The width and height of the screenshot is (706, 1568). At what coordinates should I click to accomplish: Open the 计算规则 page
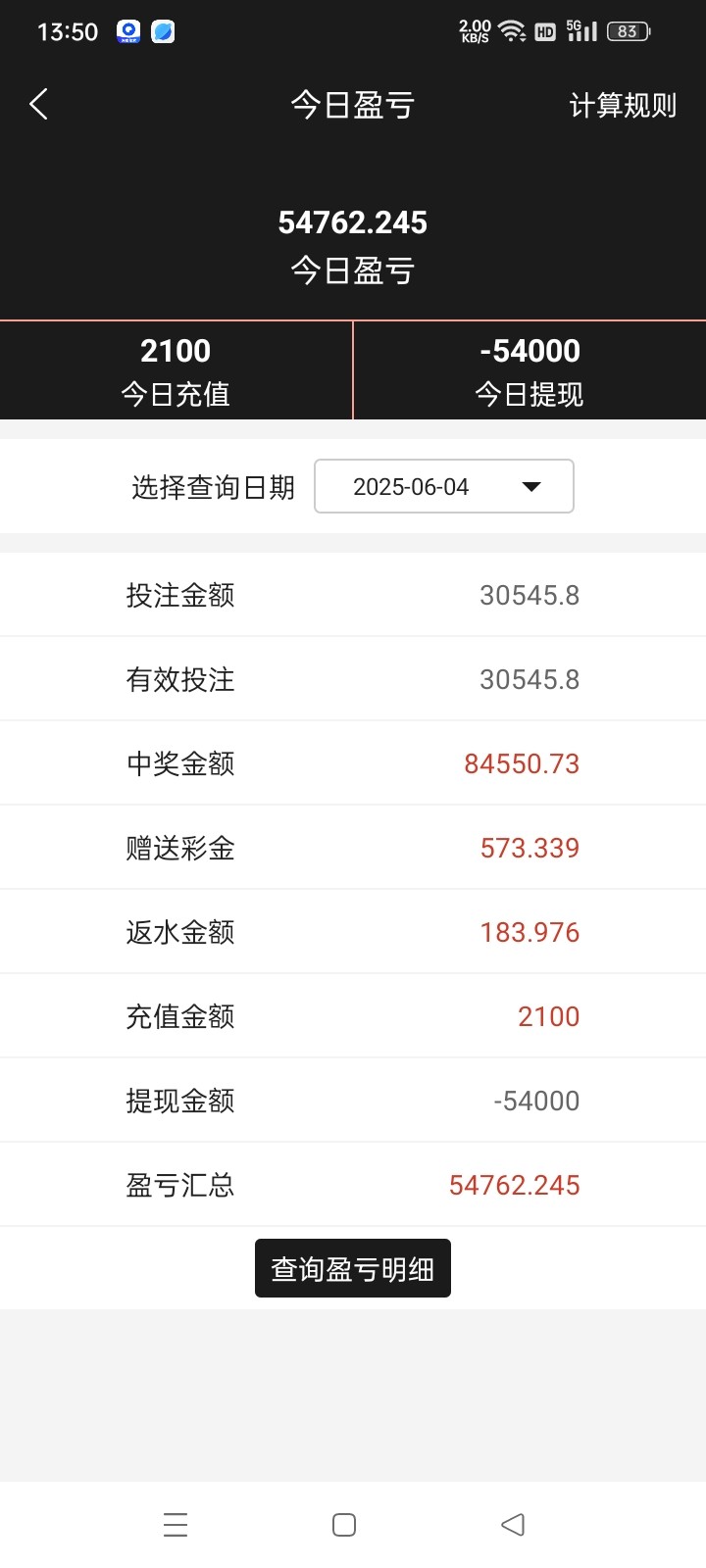623,105
